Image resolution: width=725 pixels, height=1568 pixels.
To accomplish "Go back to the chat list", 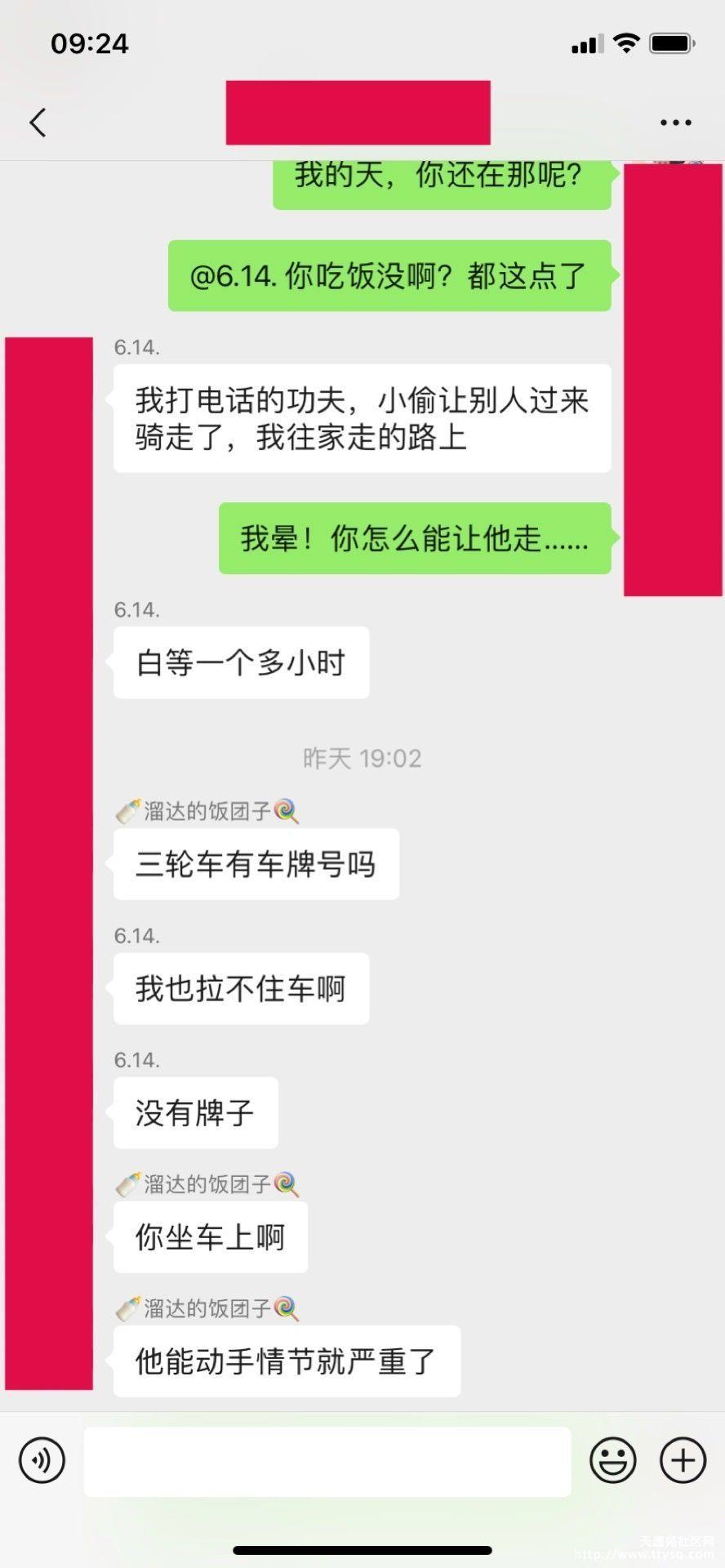I will click(38, 122).
